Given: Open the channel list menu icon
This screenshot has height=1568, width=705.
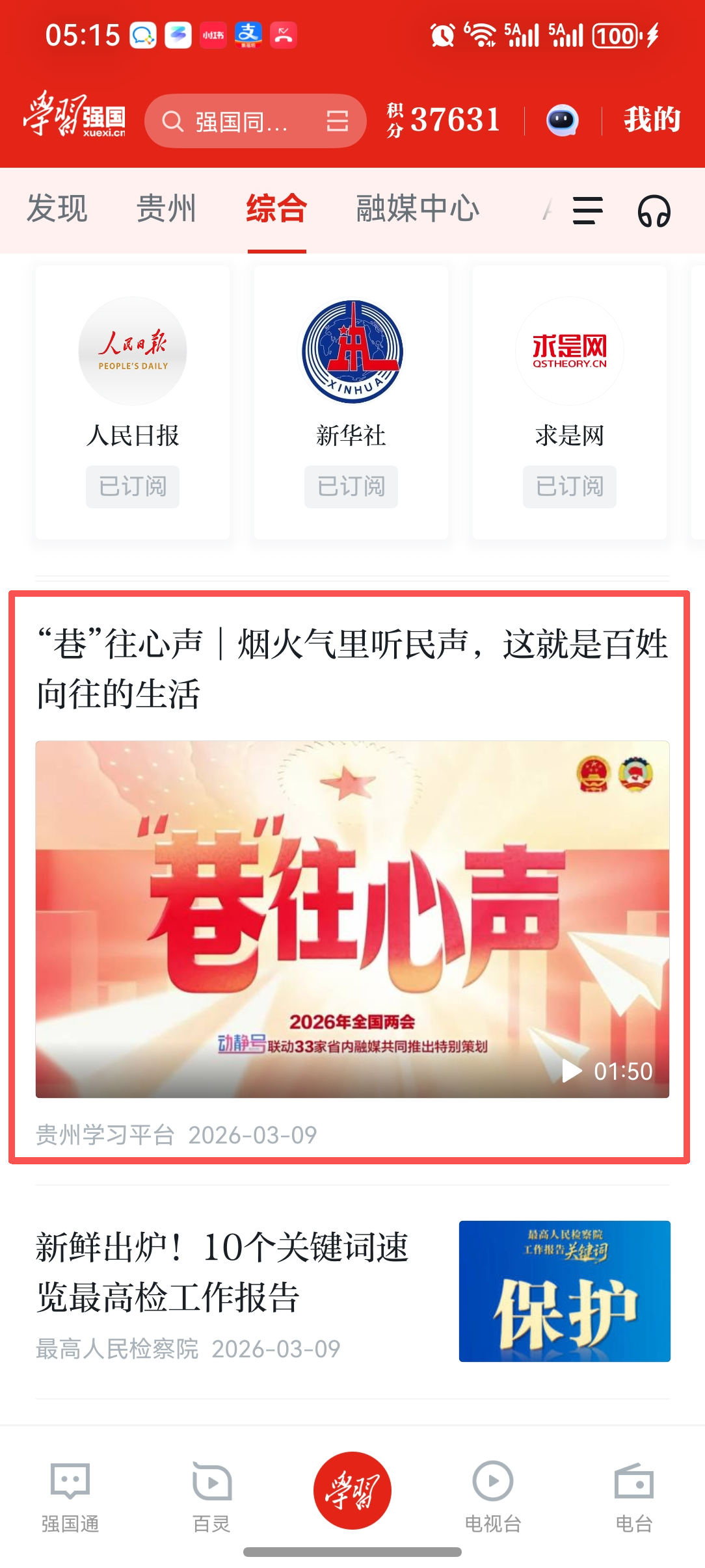Looking at the screenshot, I should tap(587, 211).
